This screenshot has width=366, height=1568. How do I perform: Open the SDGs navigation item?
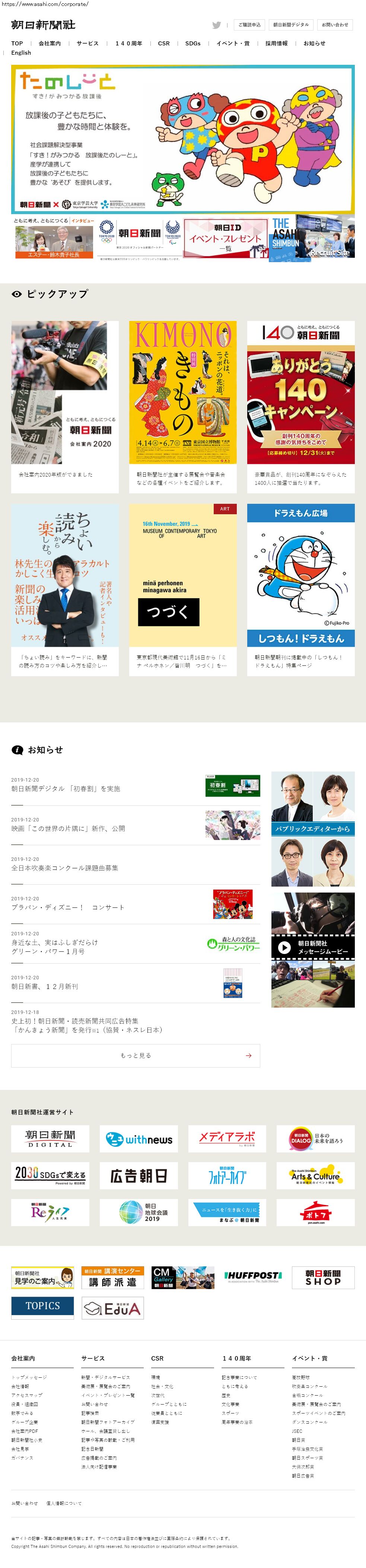tap(193, 43)
